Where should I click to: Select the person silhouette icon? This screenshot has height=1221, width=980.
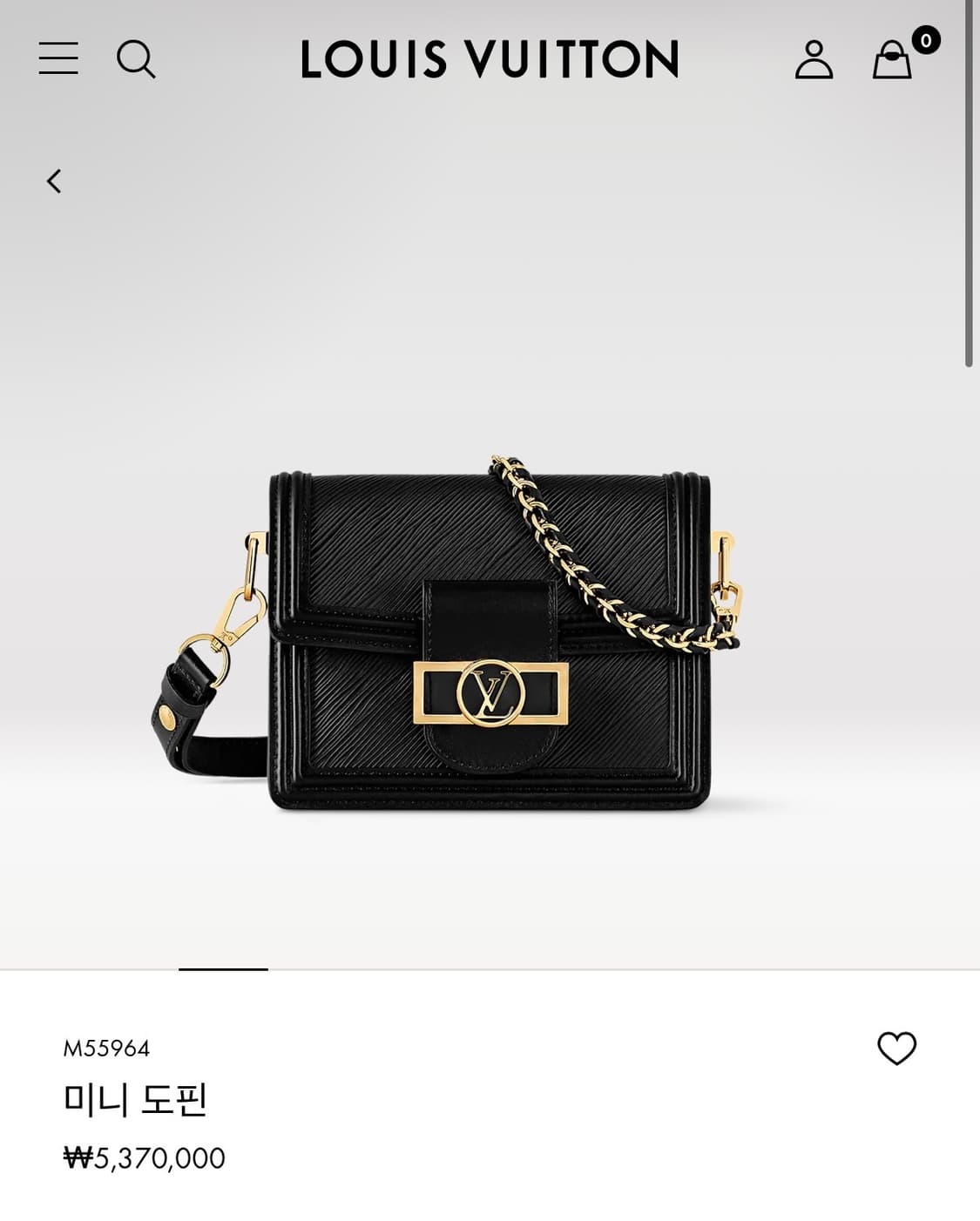point(815,60)
